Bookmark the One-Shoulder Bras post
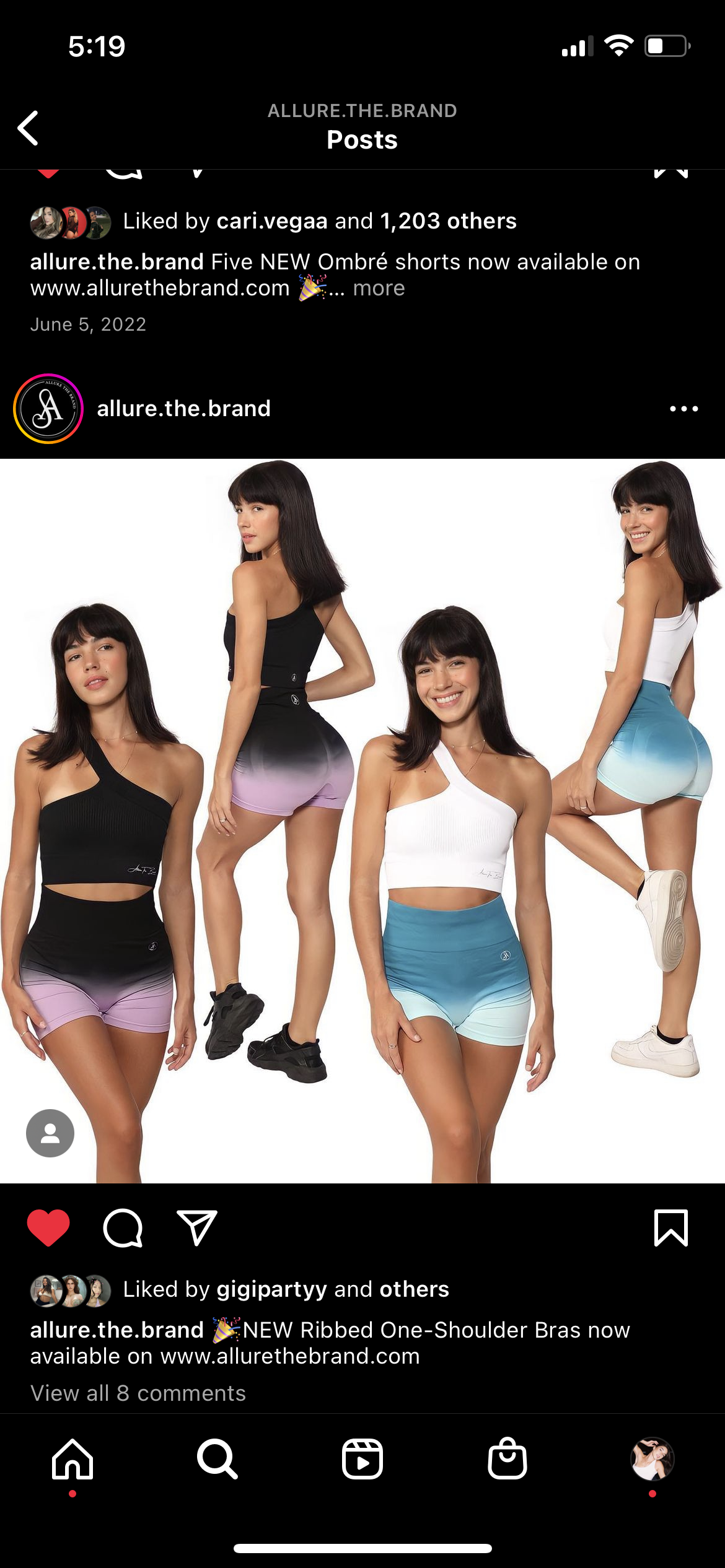Image resolution: width=725 pixels, height=1568 pixels. (670, 1227)
